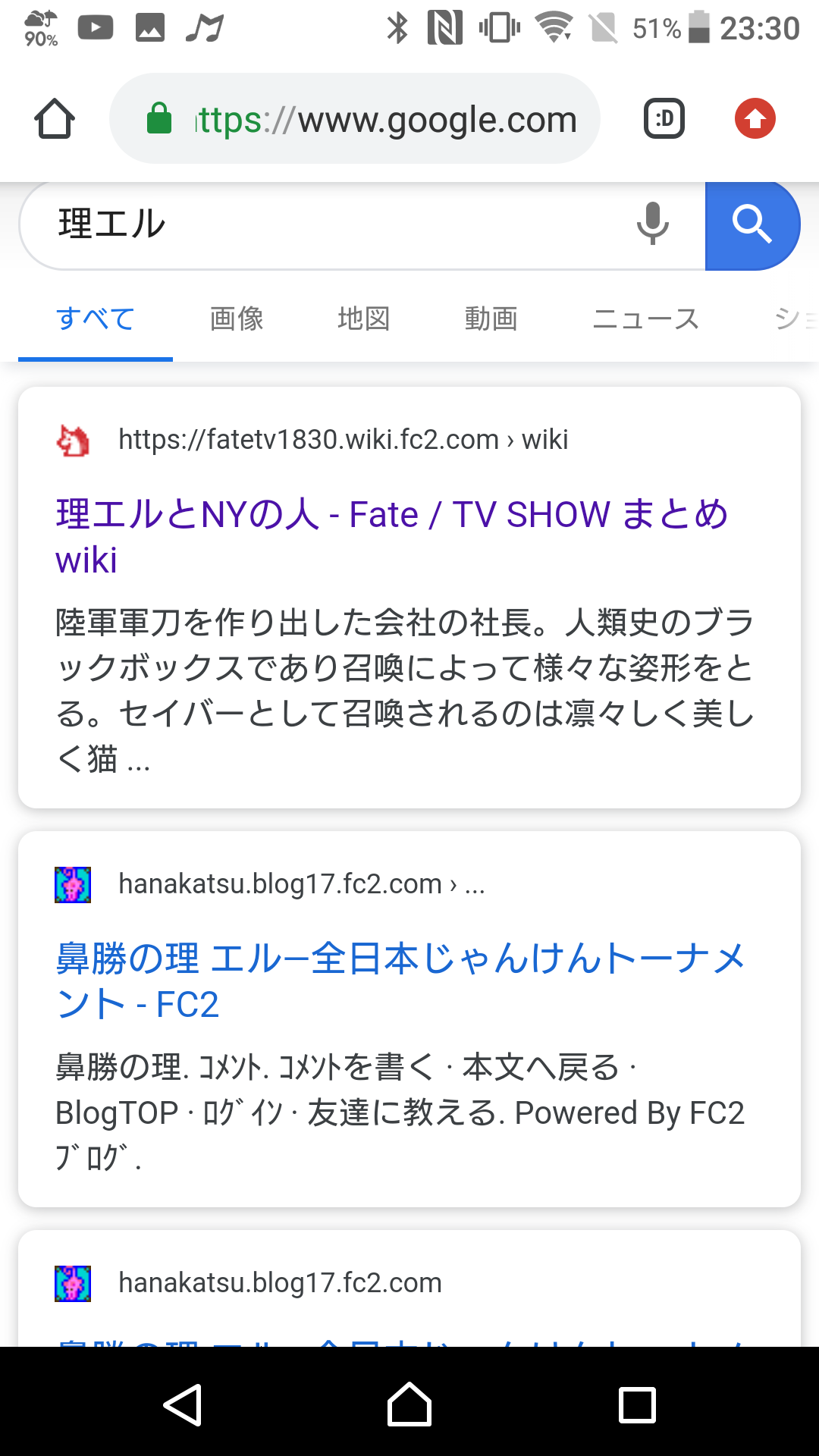This screenshot has height=1456, width=819.
Task: Switch to the 地図 tab
Action: pos(364,319)
